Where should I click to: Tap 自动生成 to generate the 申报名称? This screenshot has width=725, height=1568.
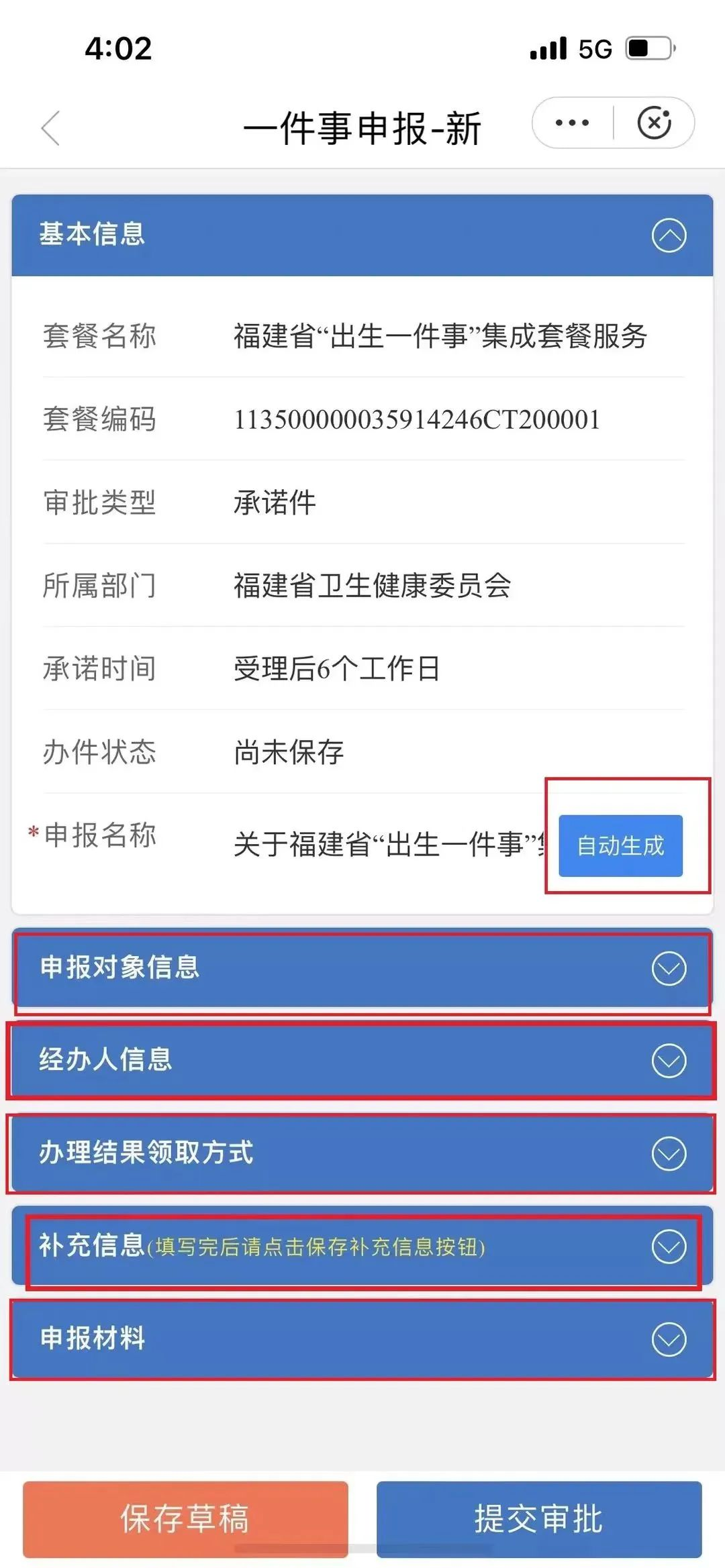tap(620, 845)
